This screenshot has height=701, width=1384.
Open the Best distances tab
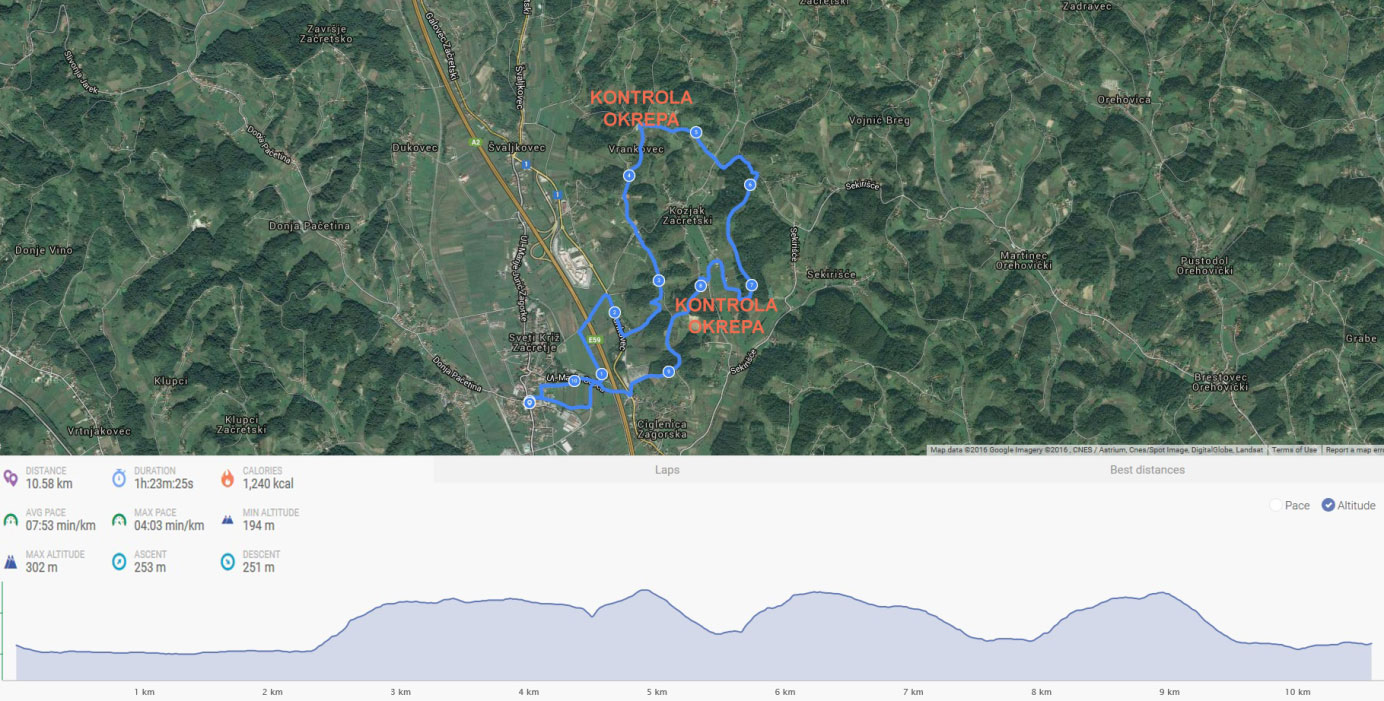(x=1147, y=470)
